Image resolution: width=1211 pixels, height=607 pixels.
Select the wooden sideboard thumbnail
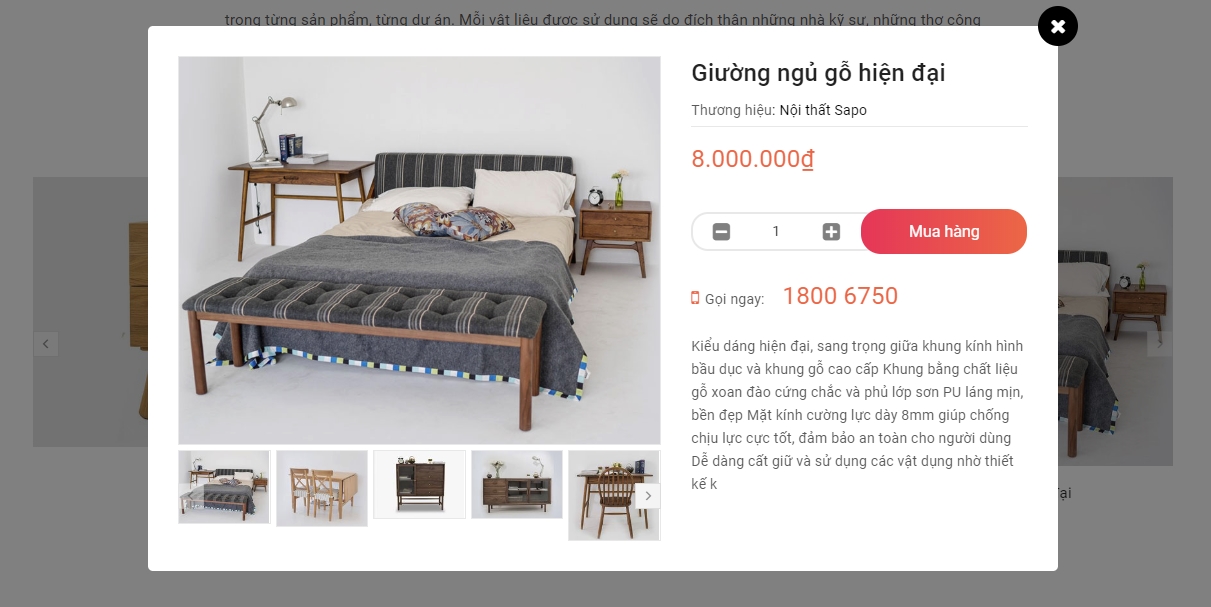517,485
